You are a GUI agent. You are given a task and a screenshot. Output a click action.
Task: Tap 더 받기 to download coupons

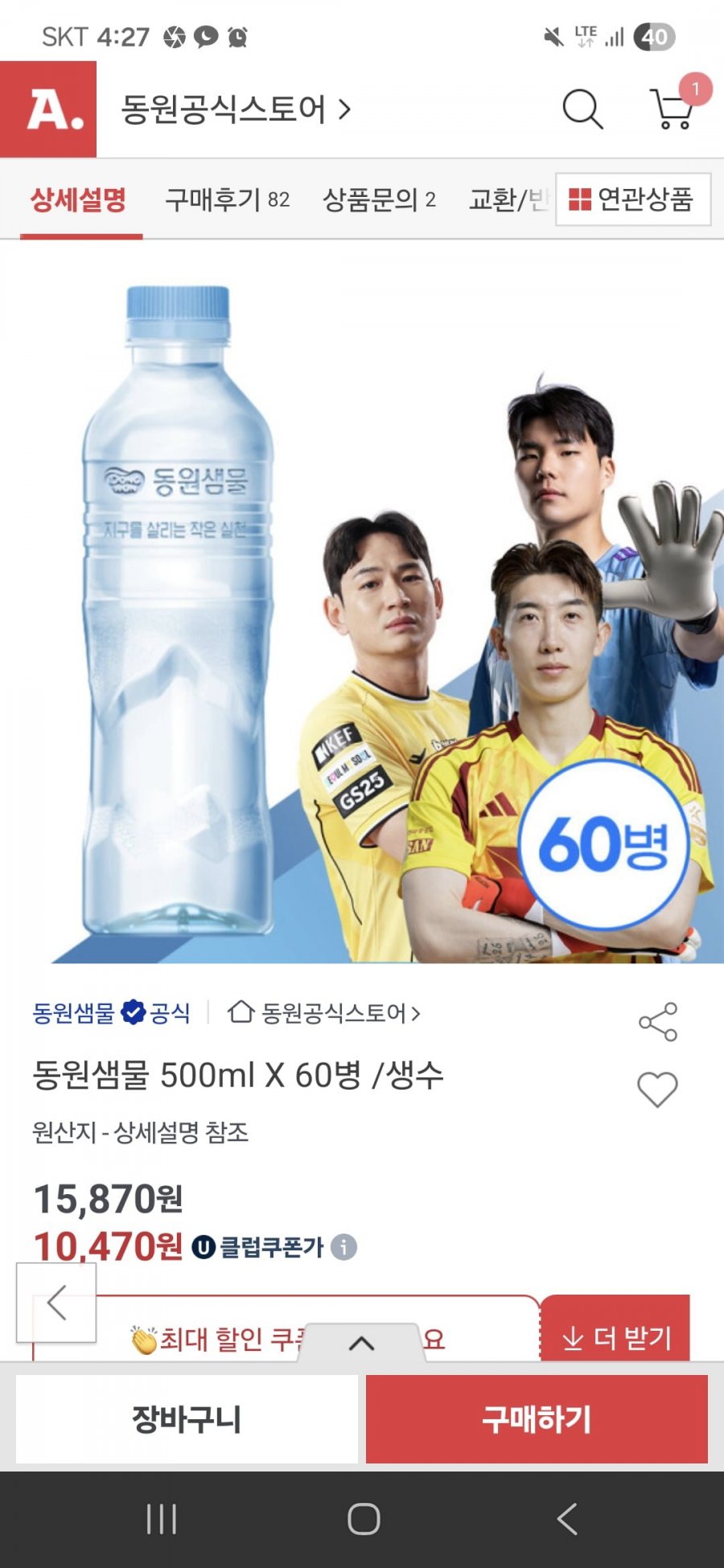point(615,1331)
